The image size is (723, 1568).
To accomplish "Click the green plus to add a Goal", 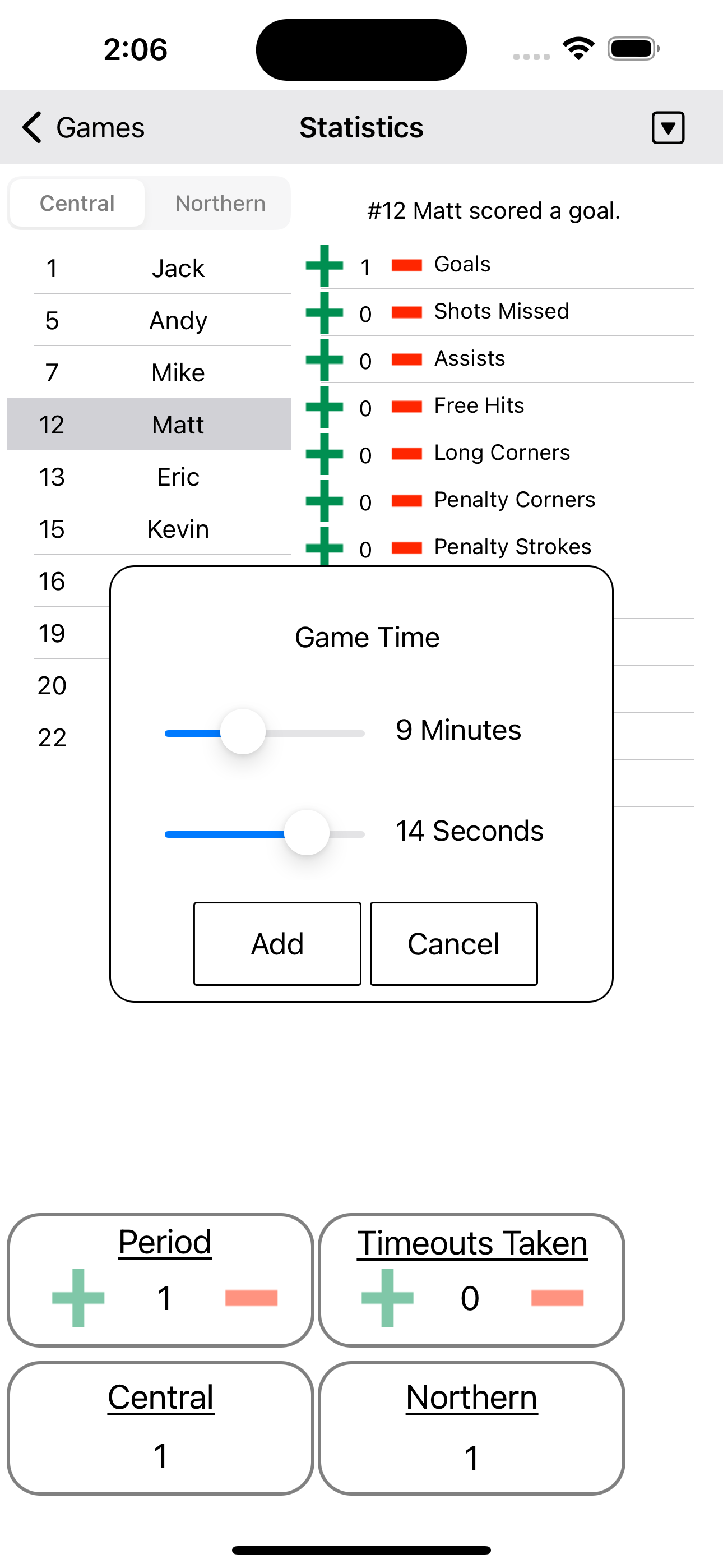I will pyautogui.click(x=323, y=266).
